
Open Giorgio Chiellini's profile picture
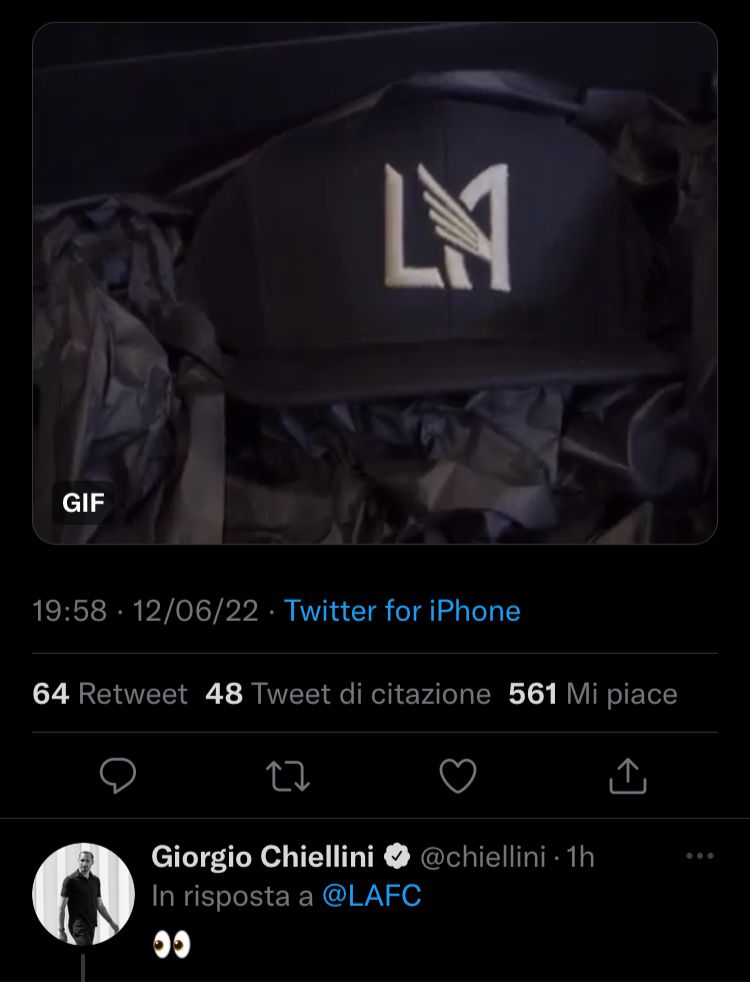click(x=83, y=893)
